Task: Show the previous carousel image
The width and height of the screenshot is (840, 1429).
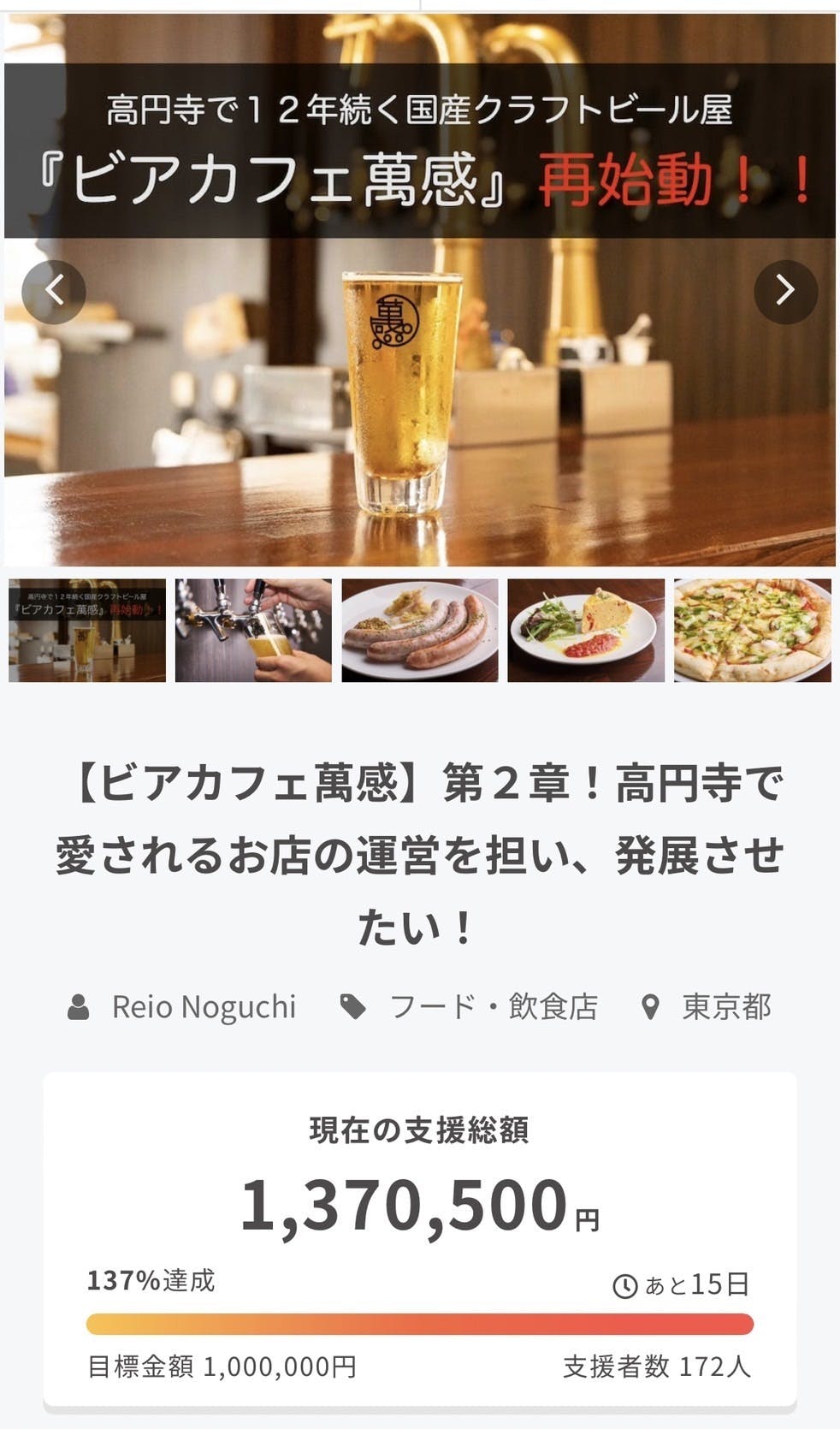Action: (x=54, y=292)
